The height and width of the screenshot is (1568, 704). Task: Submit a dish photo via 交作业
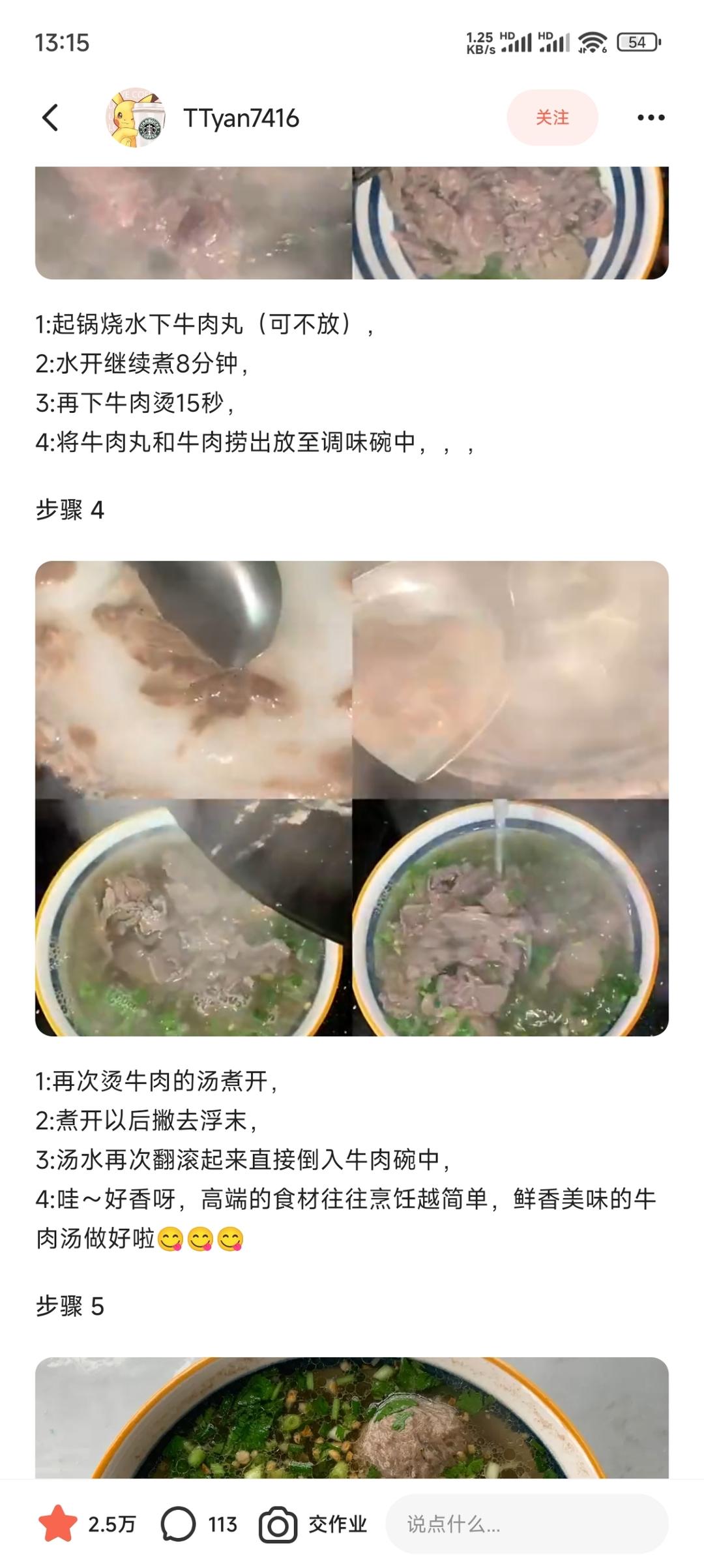pyautogui.click(x=314, y=1524)
